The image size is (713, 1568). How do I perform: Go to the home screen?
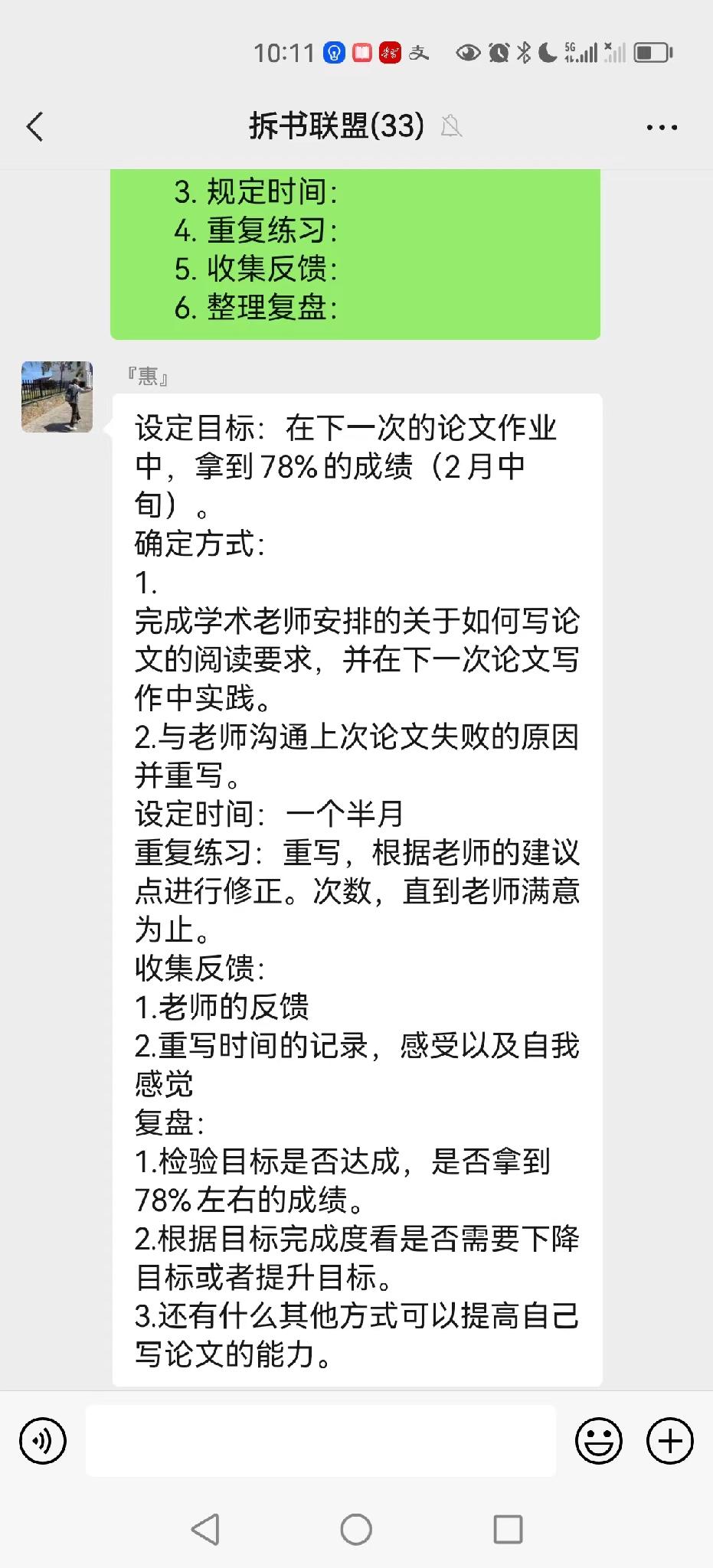pos(356,1530)
